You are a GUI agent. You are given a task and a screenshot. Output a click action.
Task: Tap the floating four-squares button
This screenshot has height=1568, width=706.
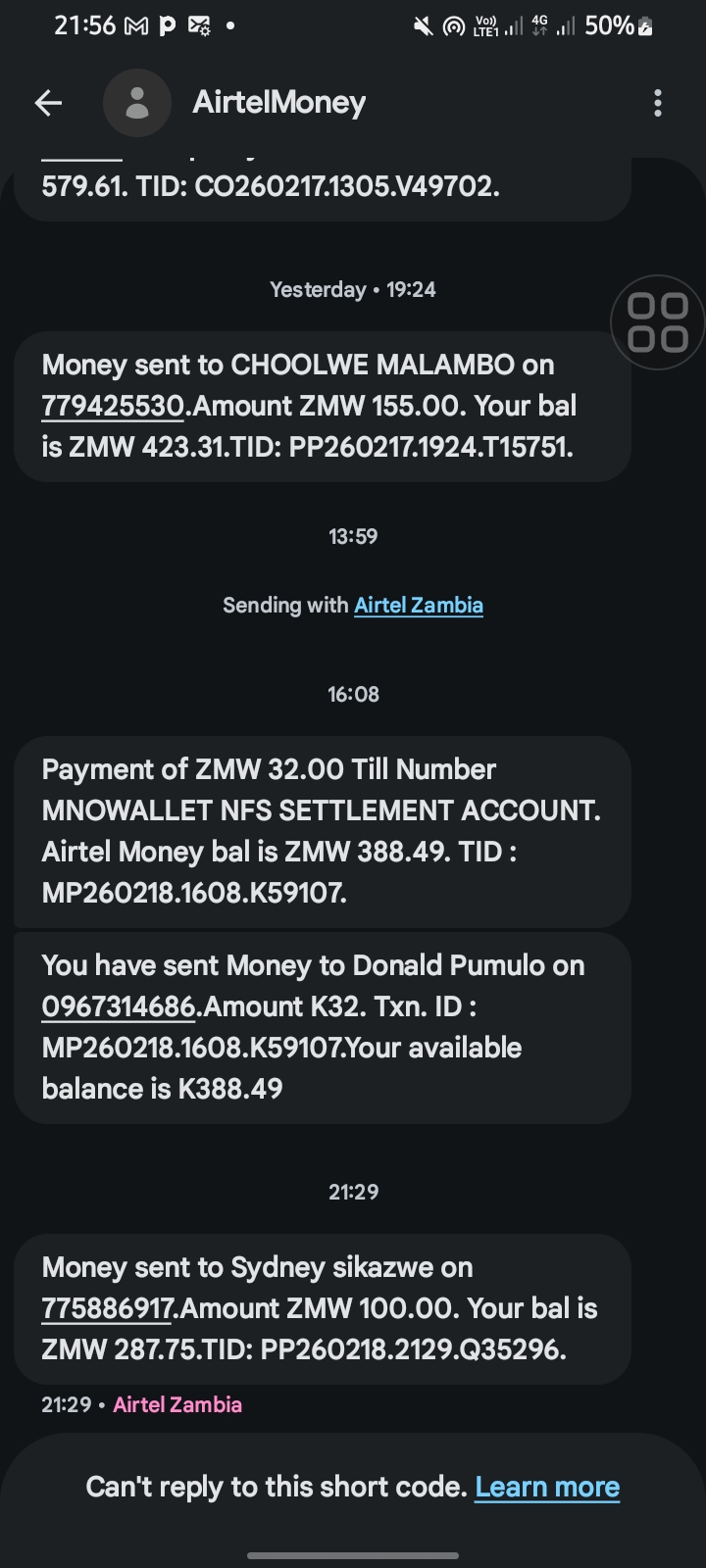tap(657, 322)
